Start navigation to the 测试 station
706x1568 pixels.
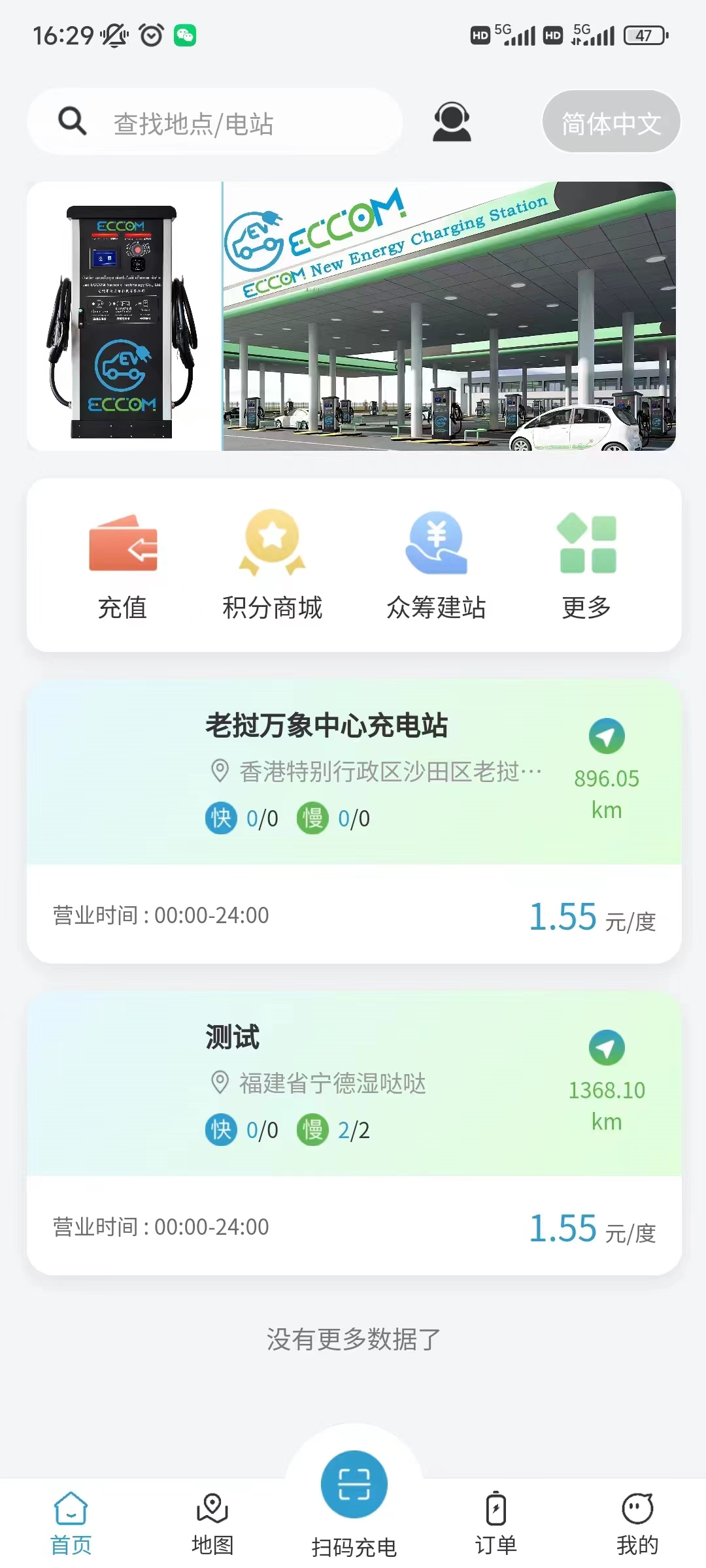pyautogui.click(x=607, y=1048)
